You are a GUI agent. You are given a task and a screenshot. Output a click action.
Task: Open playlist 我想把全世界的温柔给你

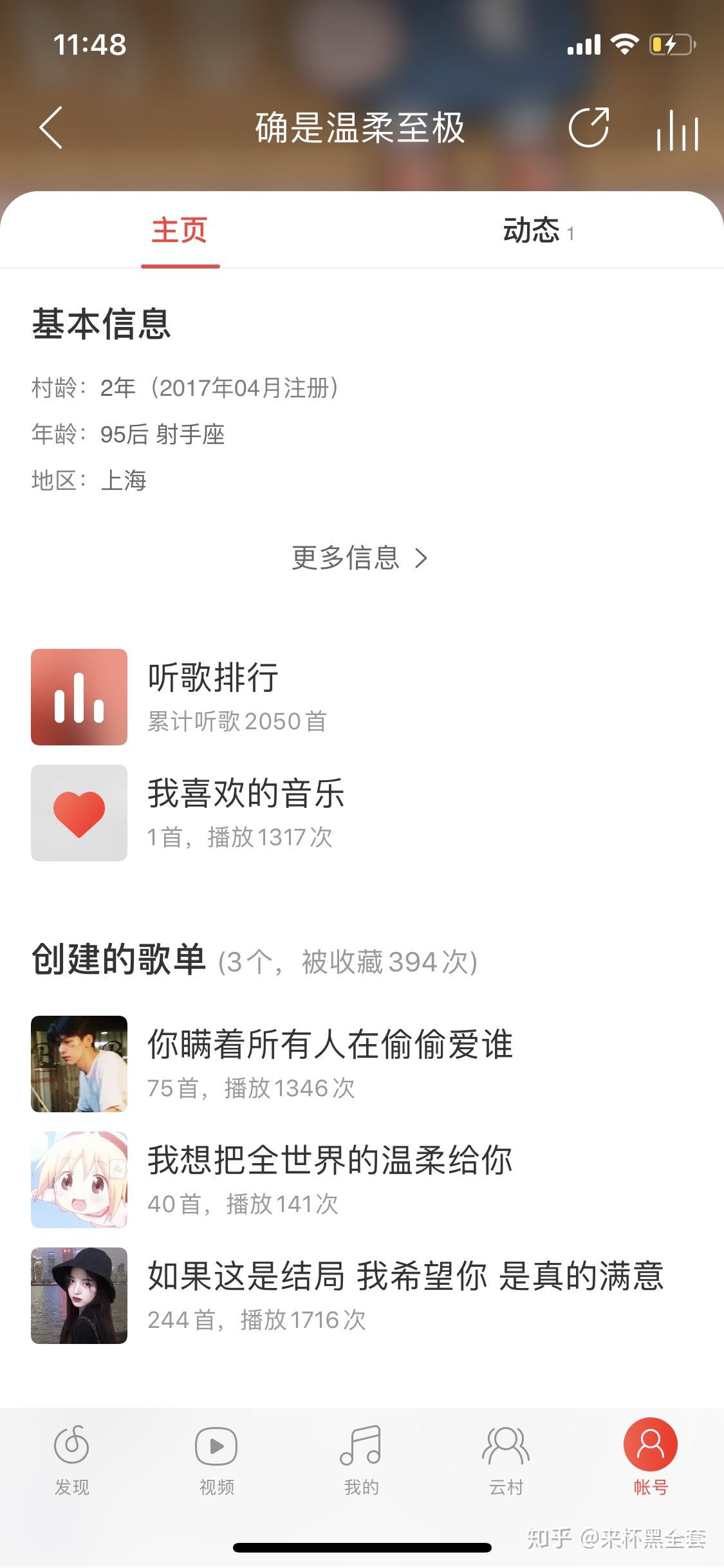coord(362,1180)
